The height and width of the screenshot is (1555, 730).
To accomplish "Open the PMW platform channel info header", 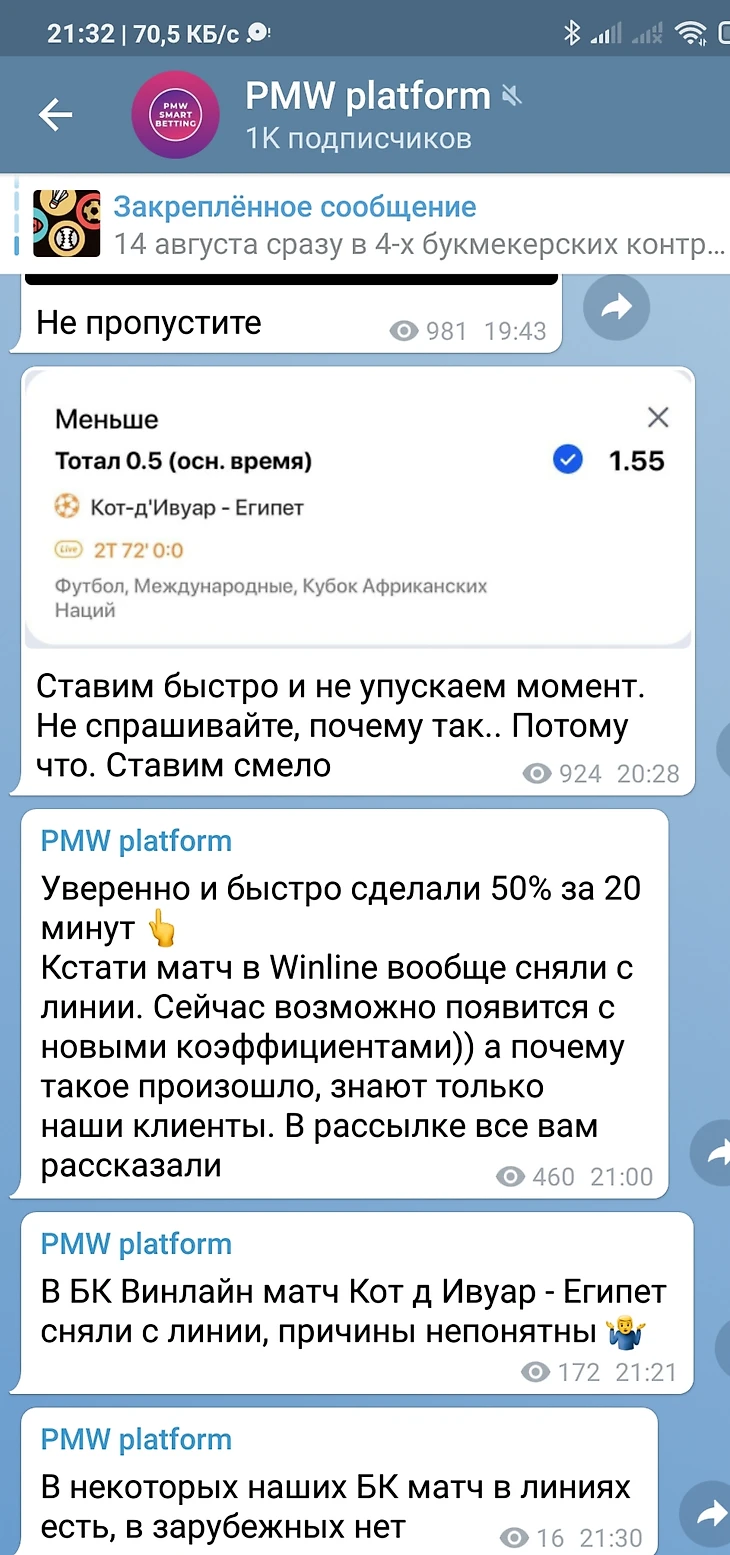I will click(x=368, y=115).
